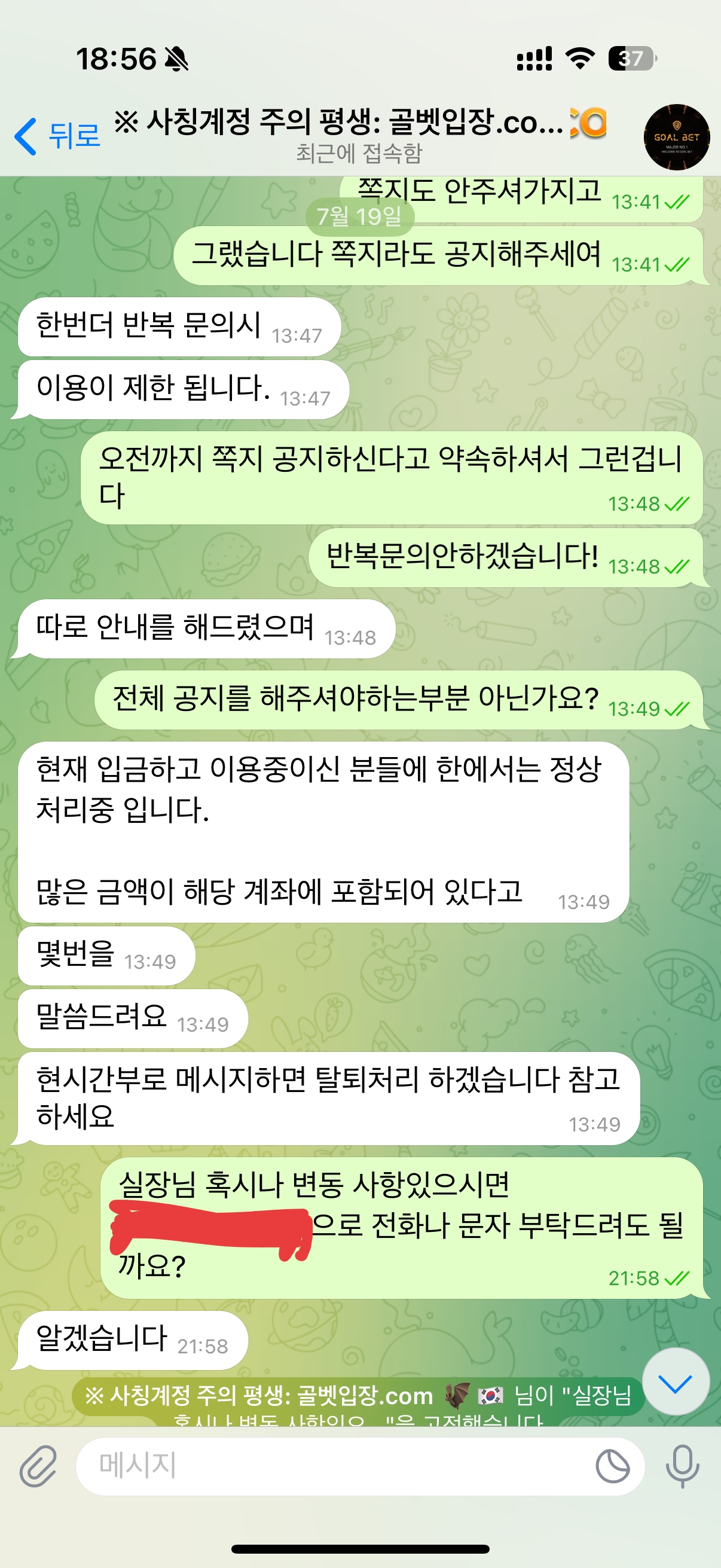This screenshot has width=721, height=1568.
Task: Open the sticker panel icon
Action: pos(612,1466)
